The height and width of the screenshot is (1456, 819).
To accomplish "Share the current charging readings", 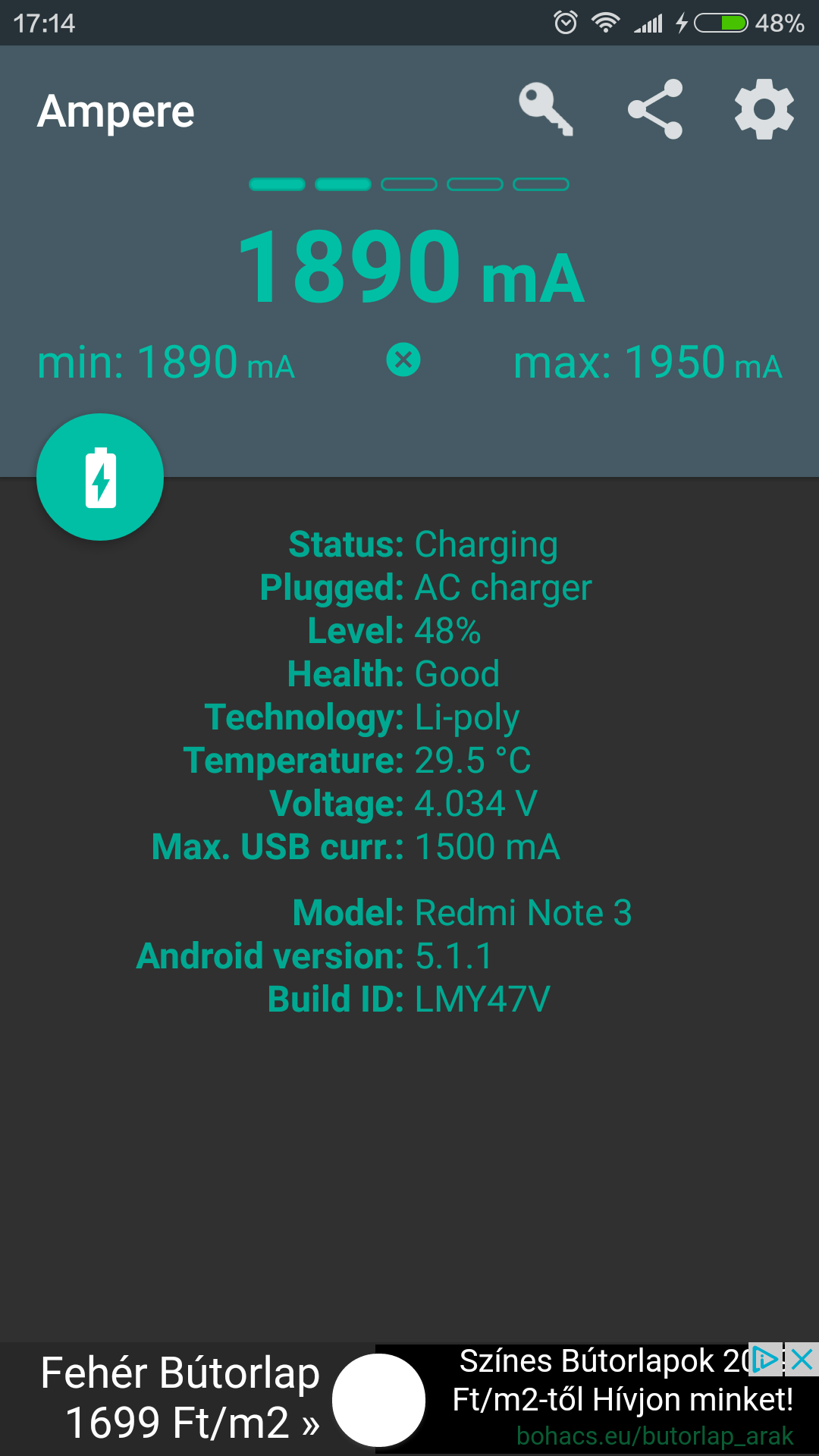I will click(x=655, y=110).
